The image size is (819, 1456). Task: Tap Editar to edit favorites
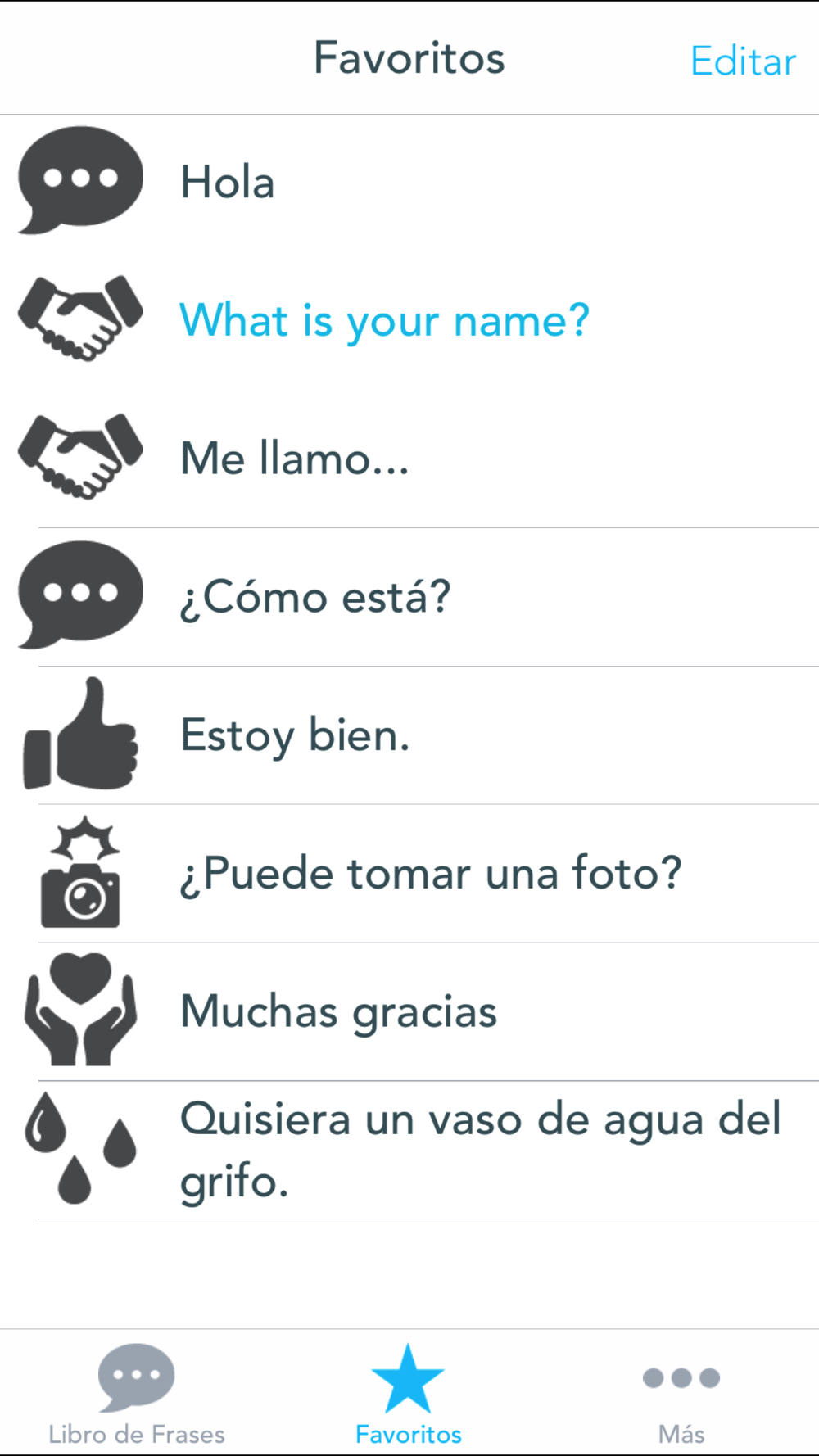click(743, 61)
